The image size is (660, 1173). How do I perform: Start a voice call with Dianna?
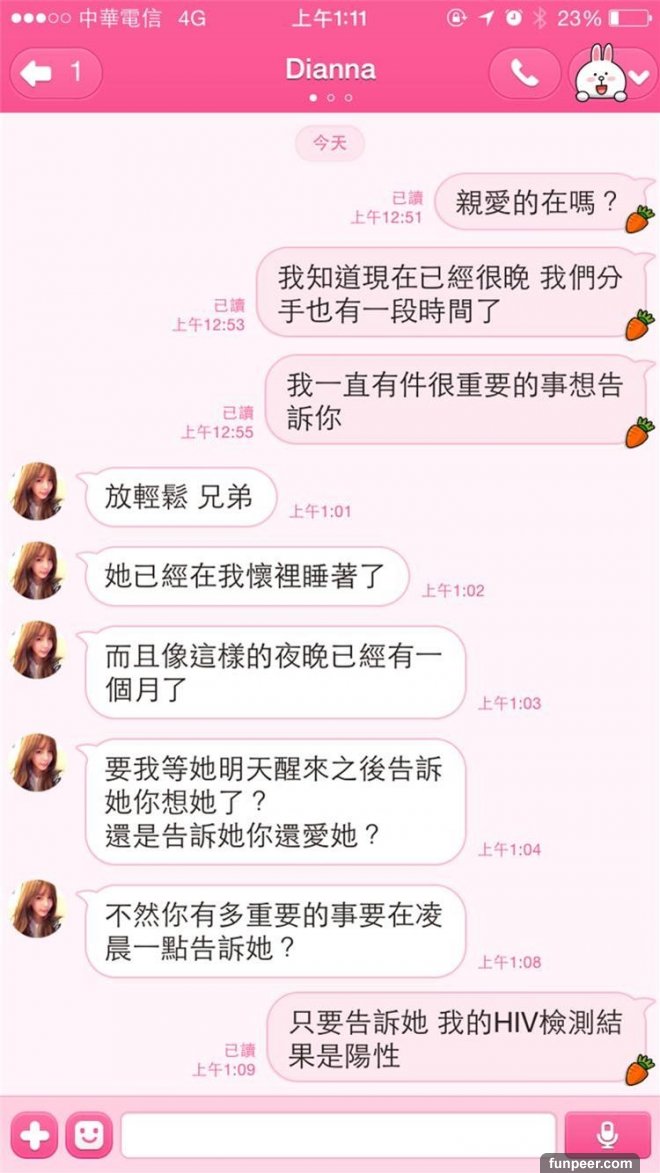point(523,73)
